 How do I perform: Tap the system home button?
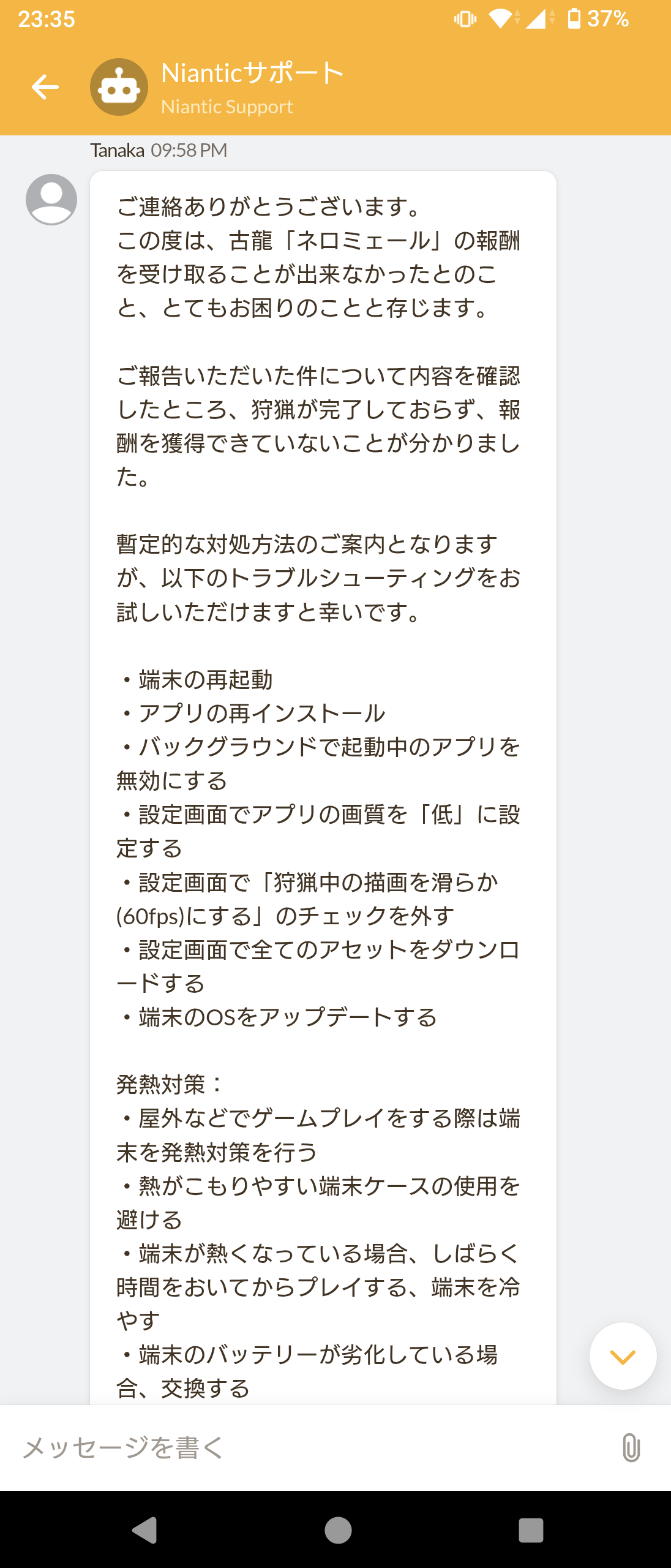point(338,1530)
